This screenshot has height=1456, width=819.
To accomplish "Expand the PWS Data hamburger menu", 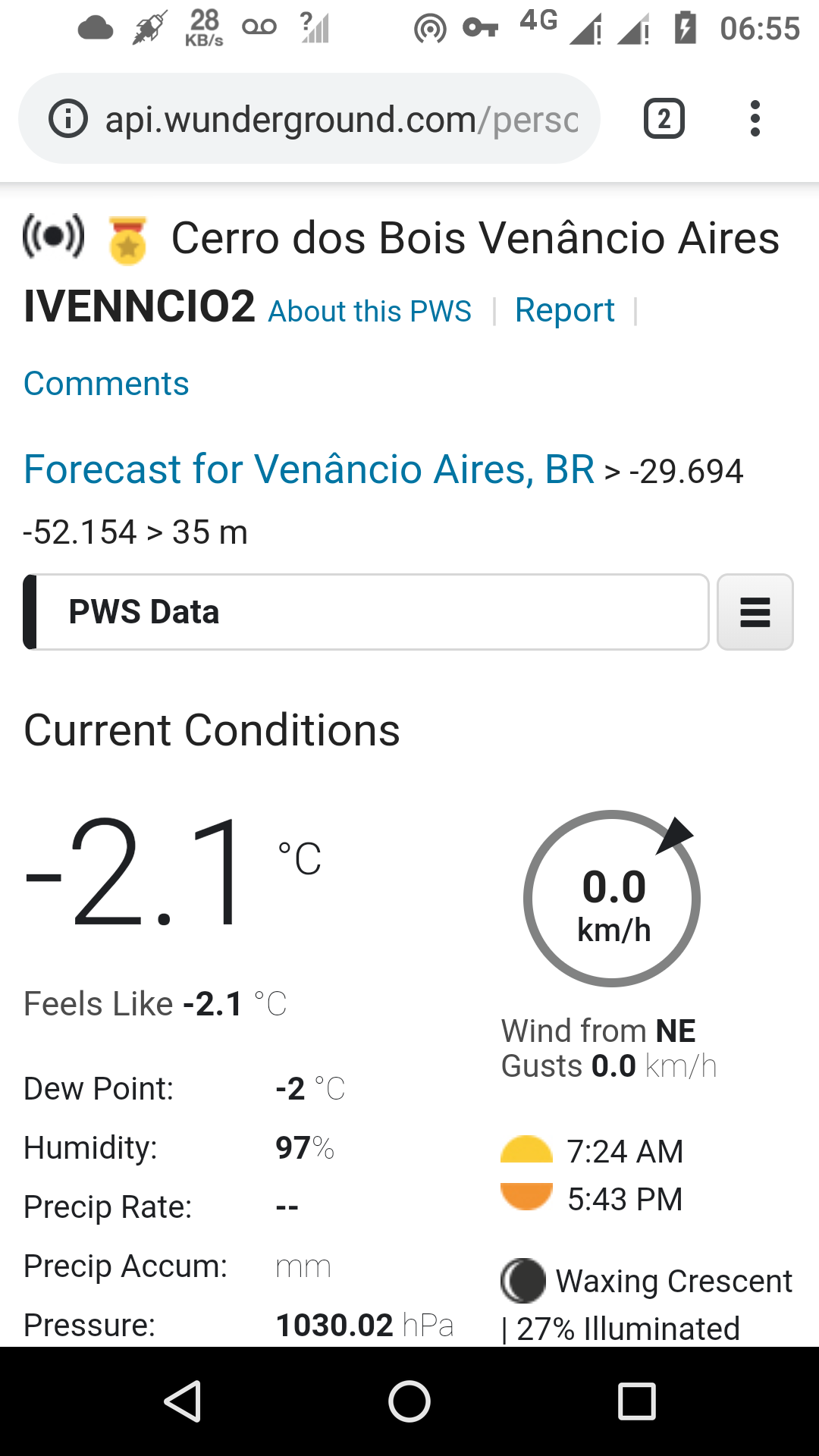I will [x=755, y=612].
